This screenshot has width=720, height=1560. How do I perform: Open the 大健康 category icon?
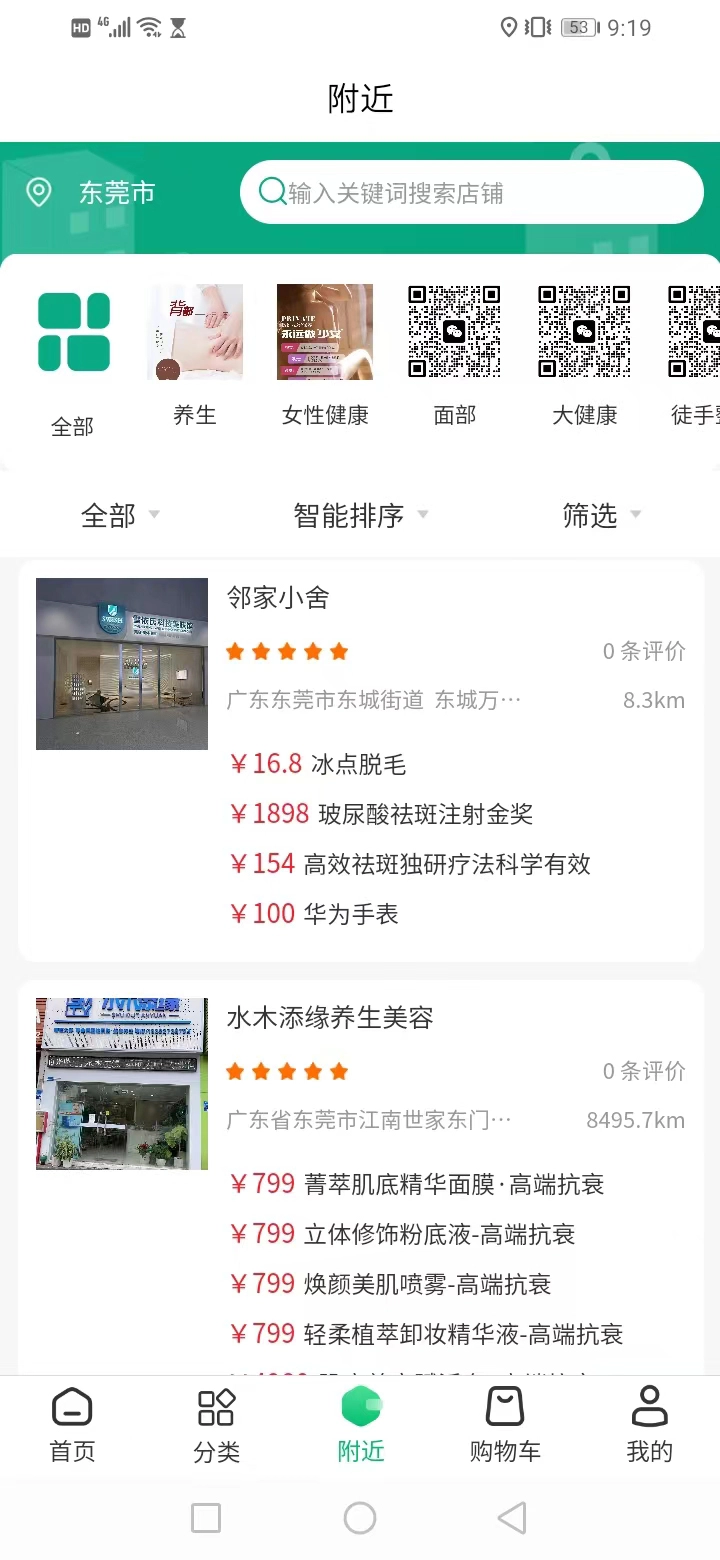pos(585,331)
